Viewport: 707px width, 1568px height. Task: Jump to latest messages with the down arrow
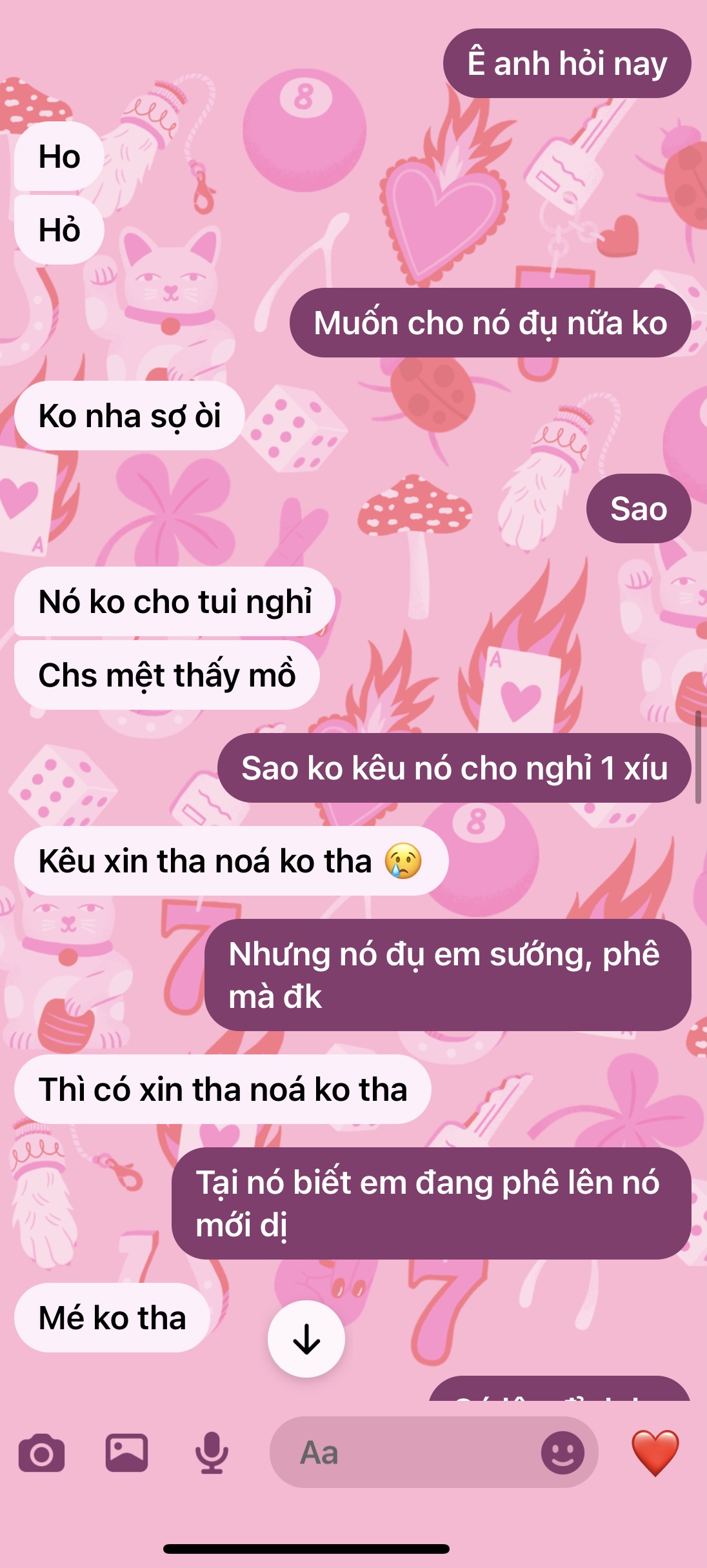(x=306, y=1339)
